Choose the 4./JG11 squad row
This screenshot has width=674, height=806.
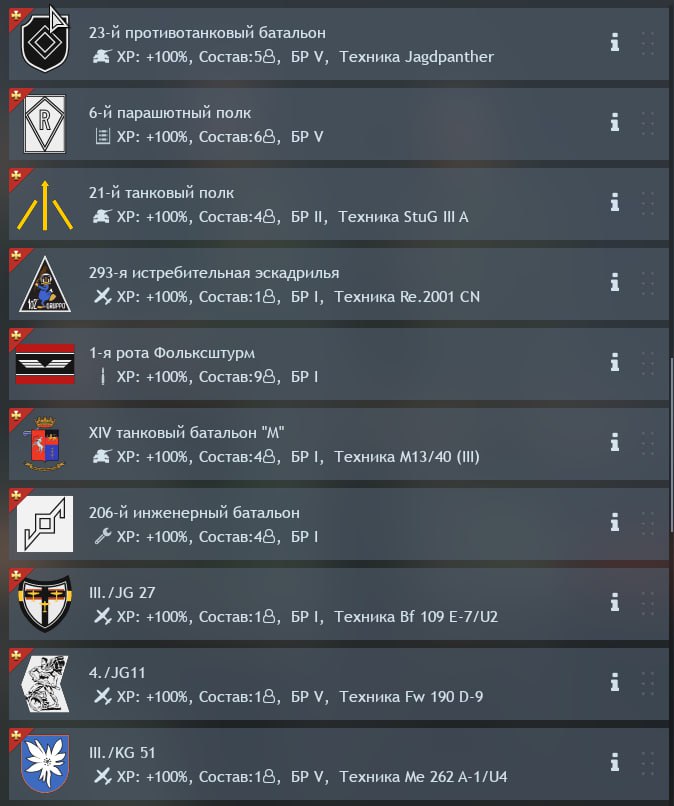[300, 684]
